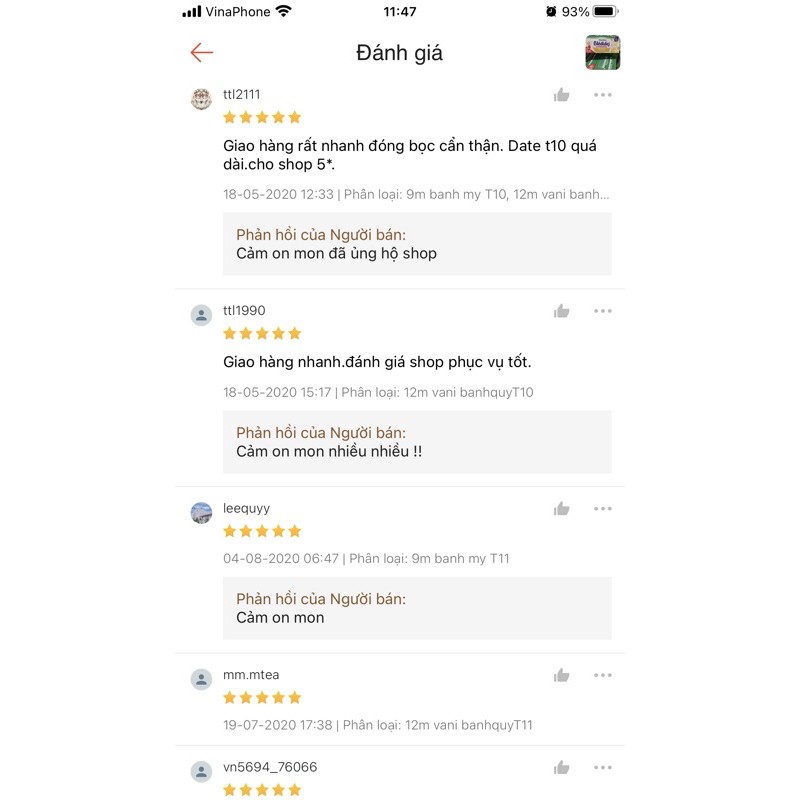View ttl2111's profile avatar
800x800 pixels.
point(201,99)
